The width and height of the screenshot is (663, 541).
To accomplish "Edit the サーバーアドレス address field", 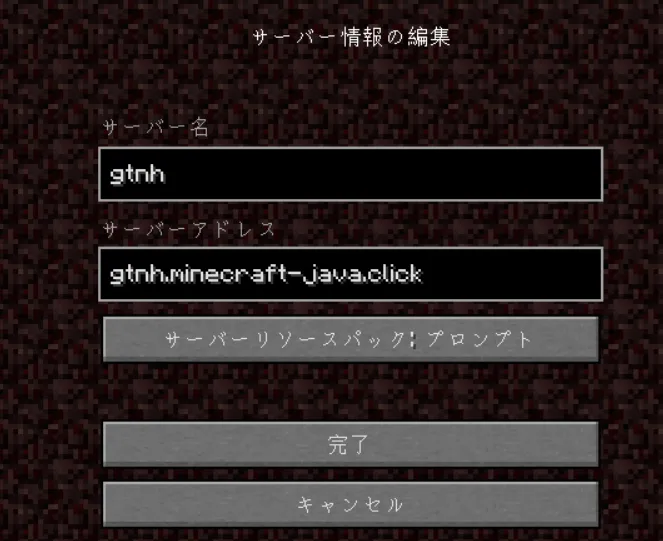I will 350,274.
